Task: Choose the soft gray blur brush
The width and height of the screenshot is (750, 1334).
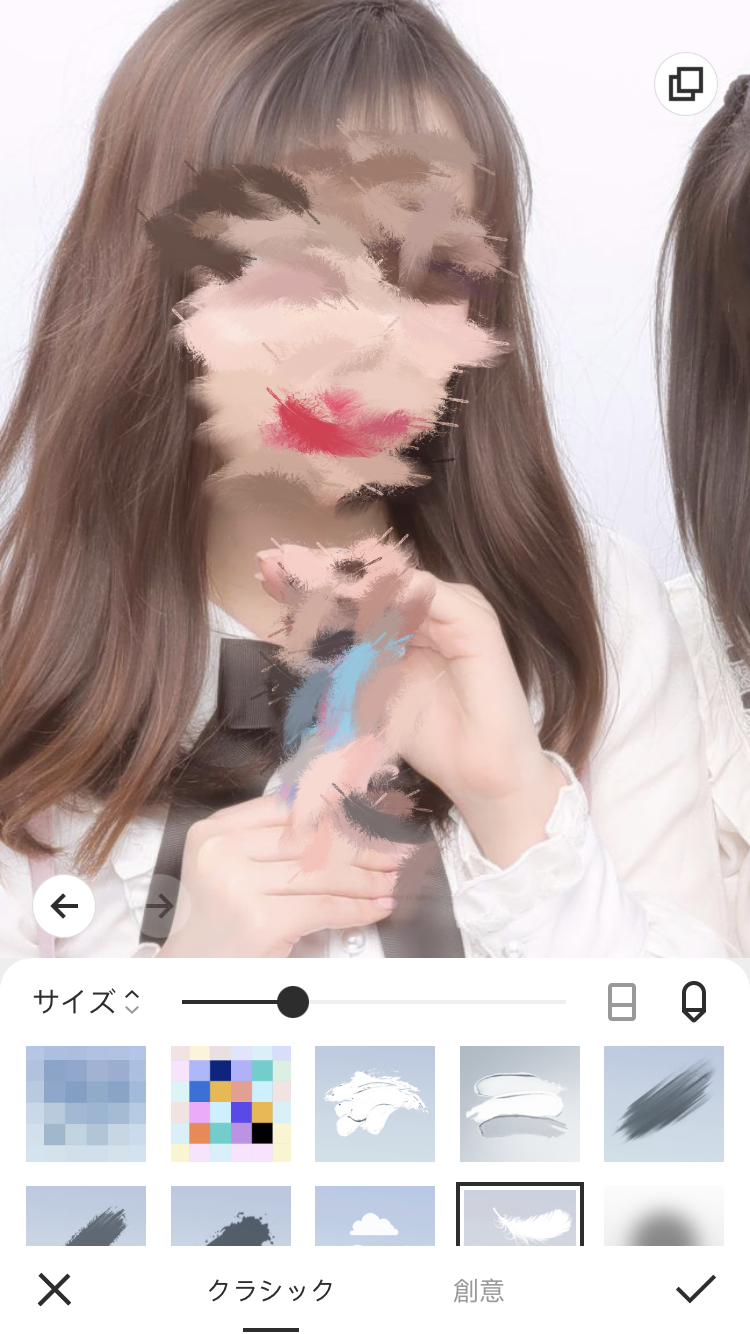Action: [664, 1218]
